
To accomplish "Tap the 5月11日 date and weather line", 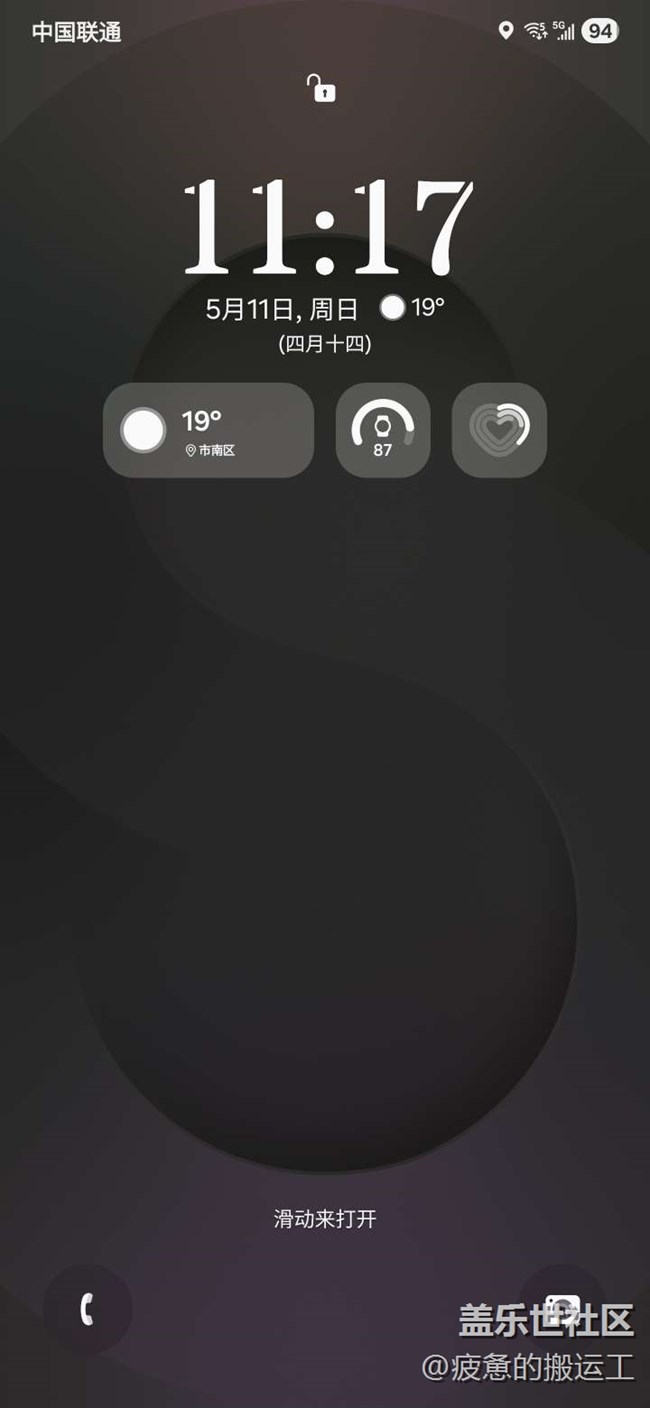I will point(324,308).
